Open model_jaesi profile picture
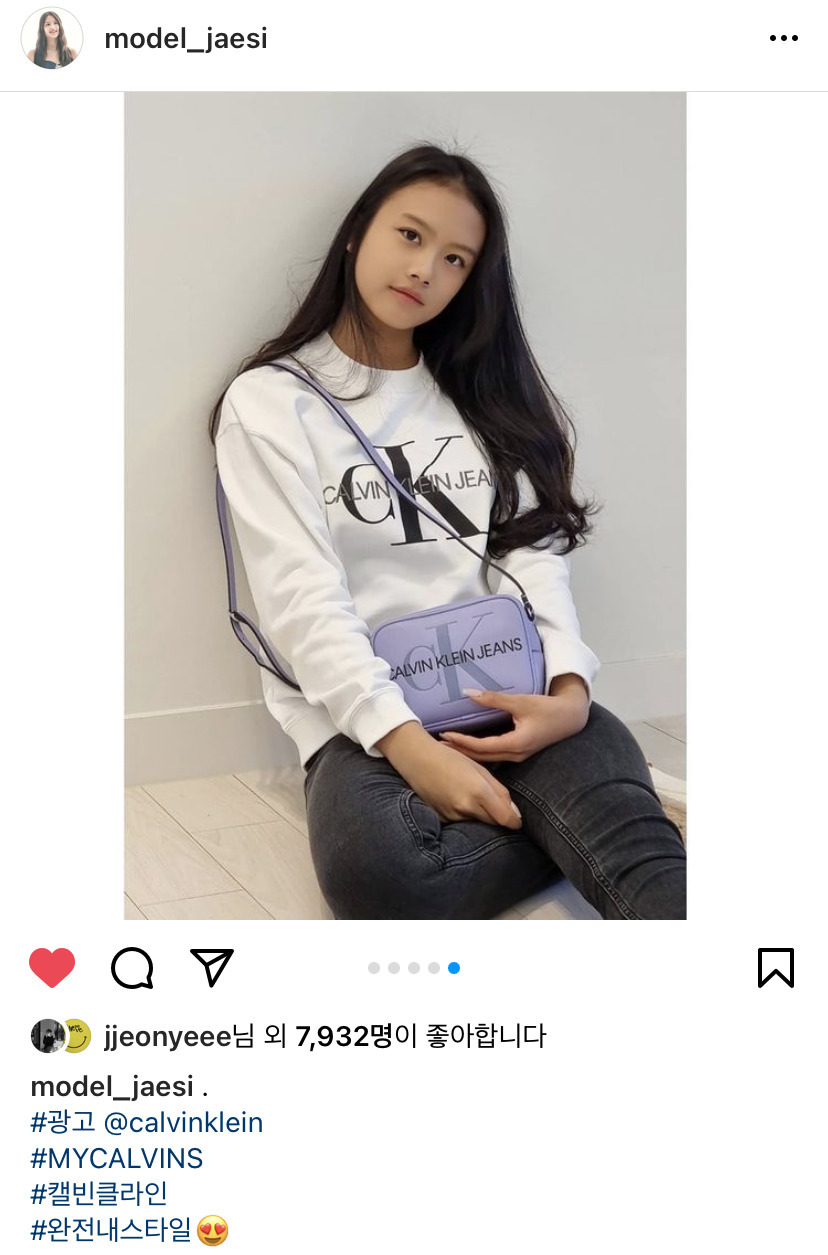The width and height of the screenshot is (828, 1255). (x=52, y=39)
